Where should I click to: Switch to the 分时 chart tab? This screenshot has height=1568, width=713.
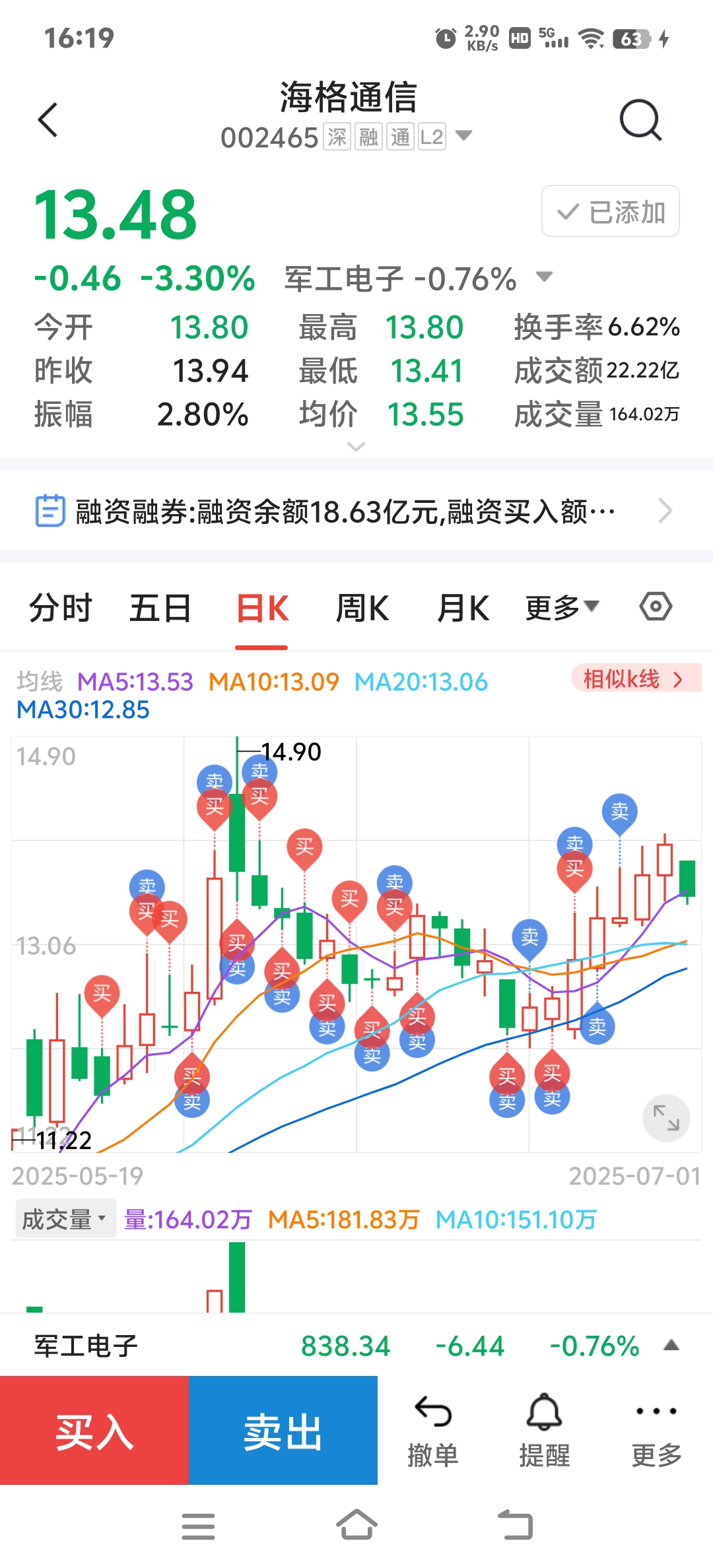61,608
